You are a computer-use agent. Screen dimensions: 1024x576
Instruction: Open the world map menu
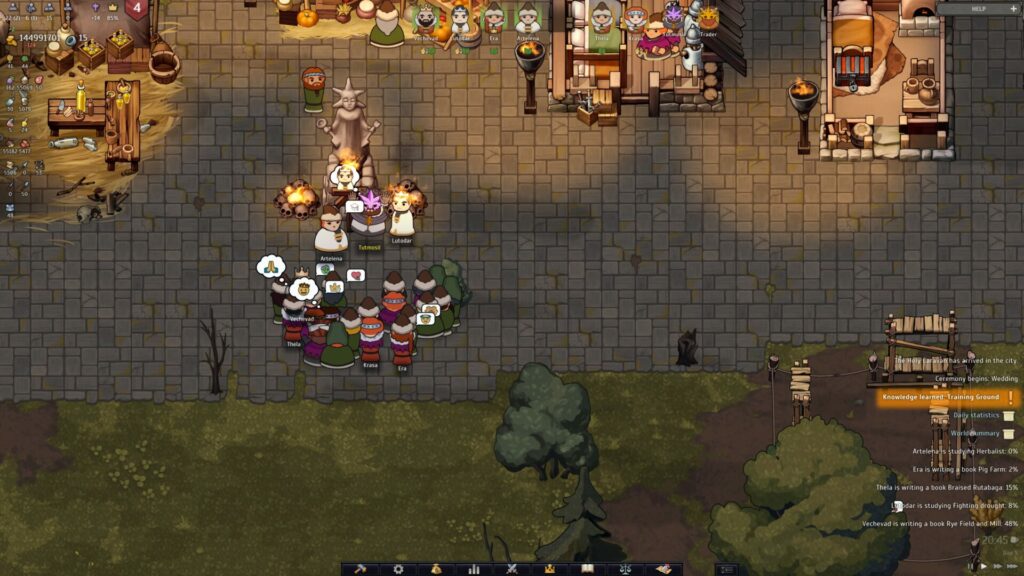click(x=664, y=569)
